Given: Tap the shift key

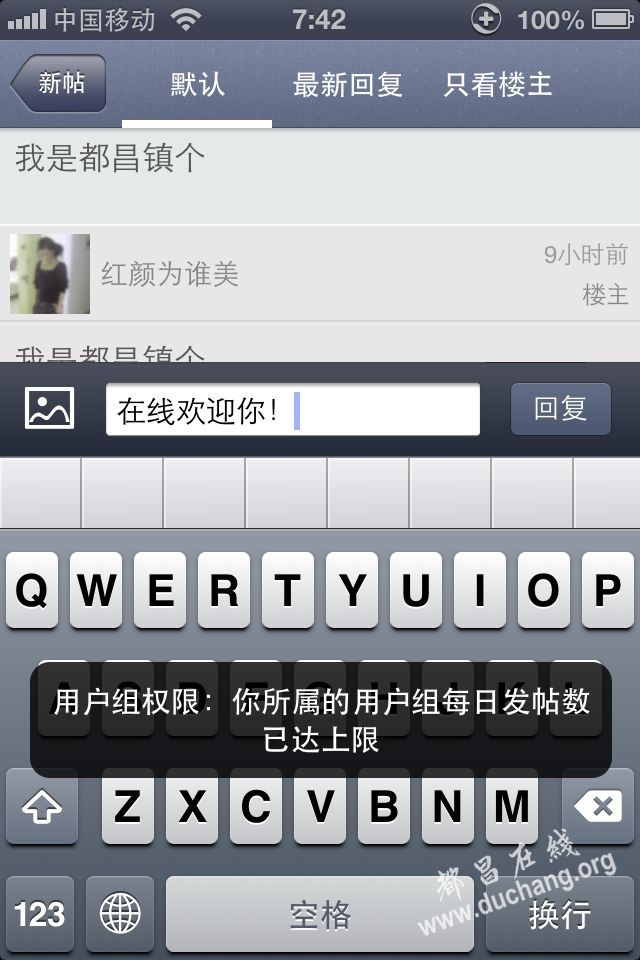Looking at the screenshot, I should (41, 806).
